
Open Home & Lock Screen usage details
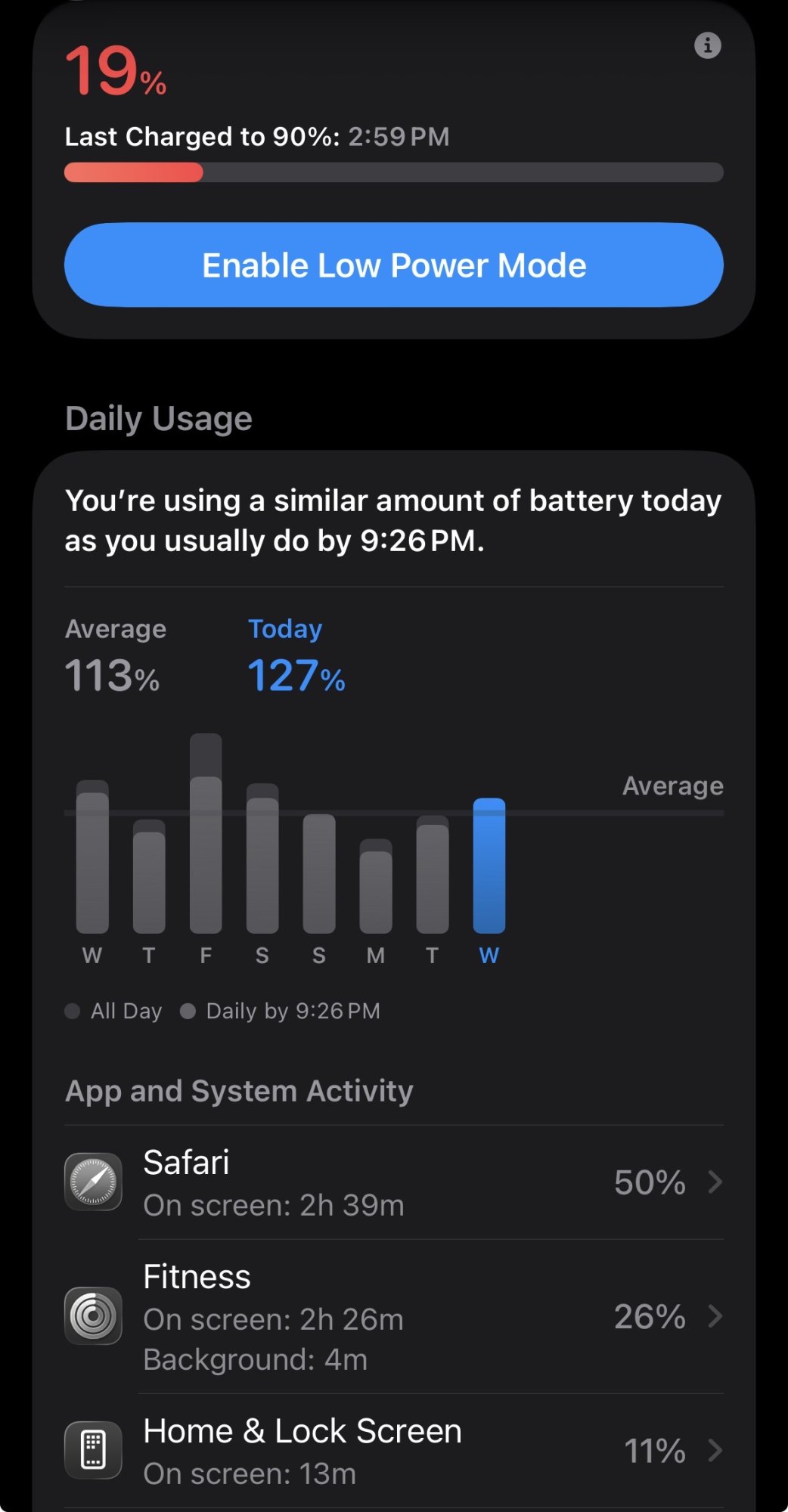pyautogui.click(x=393, y=1451)
